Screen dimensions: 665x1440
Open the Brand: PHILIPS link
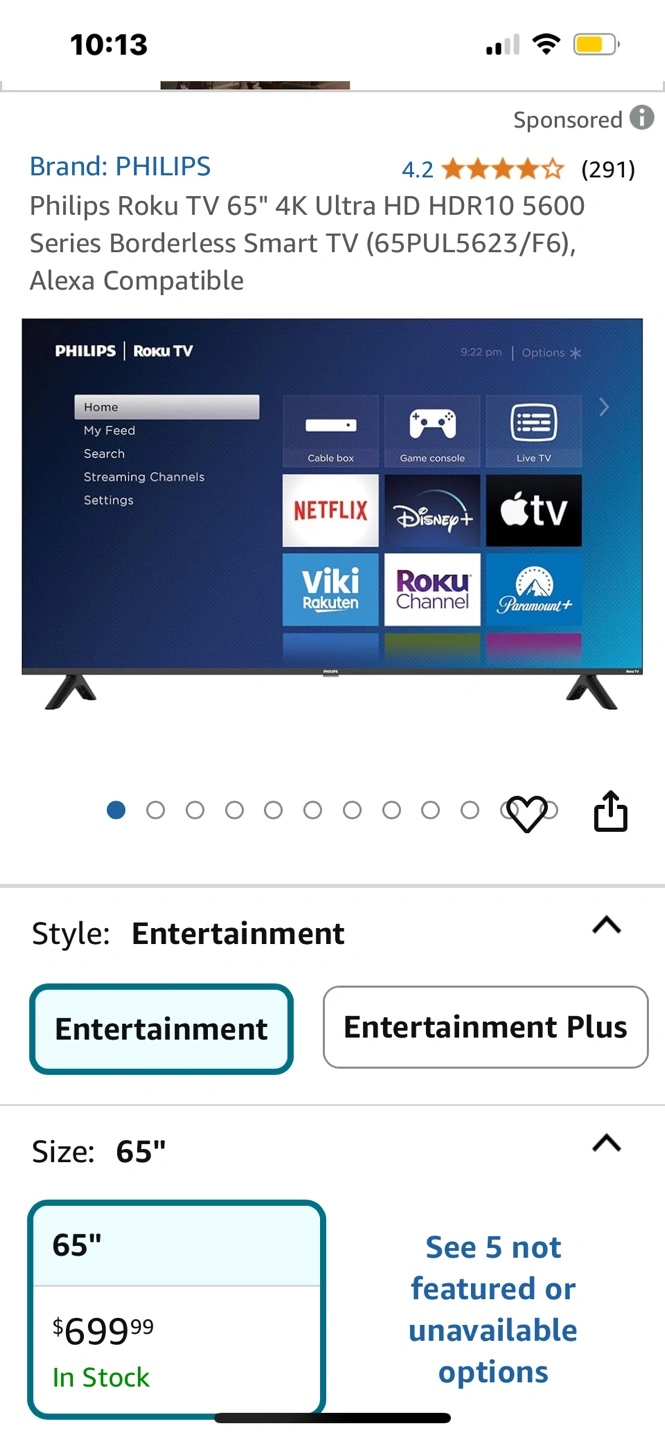coord(120,166)
